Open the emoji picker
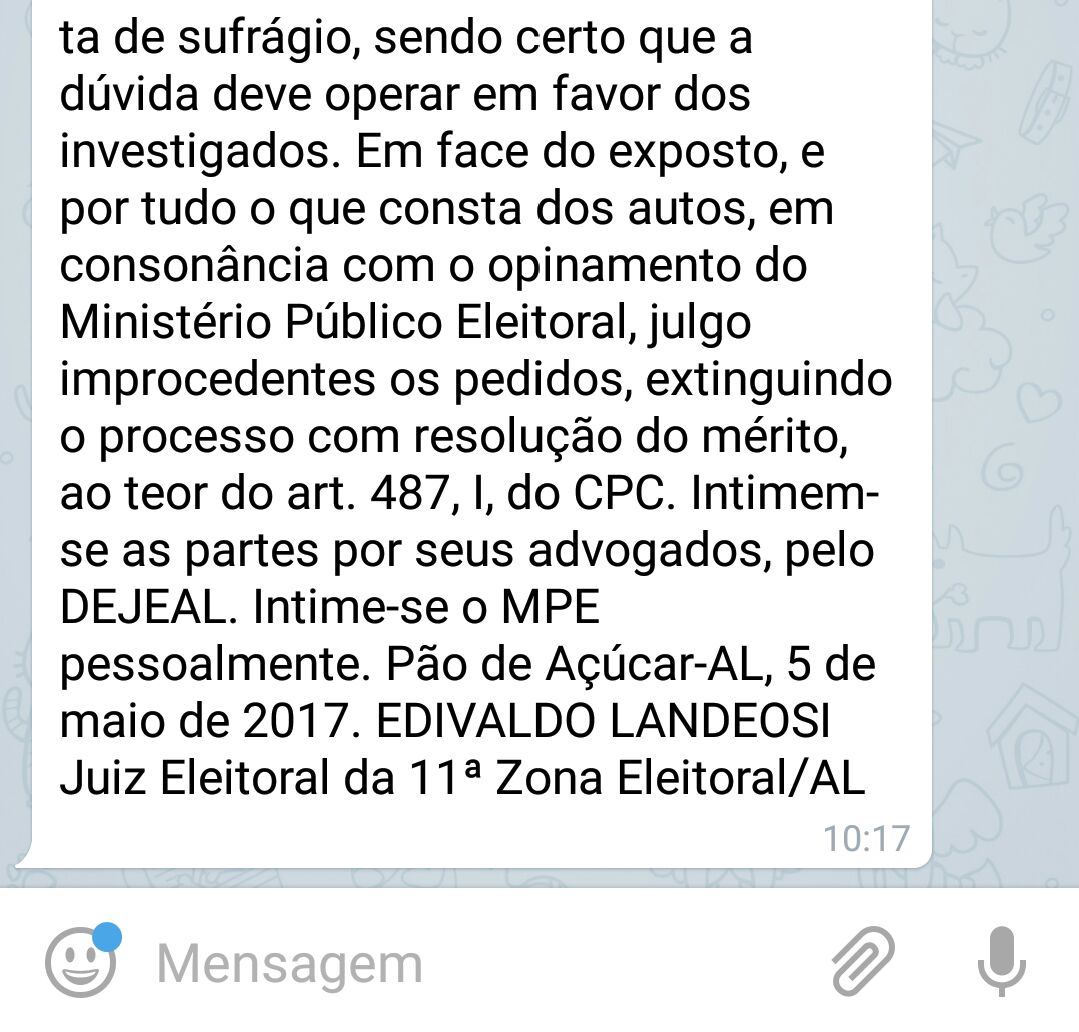Viewport: 1079px width, 1032px height. click(x=81, y=962)
